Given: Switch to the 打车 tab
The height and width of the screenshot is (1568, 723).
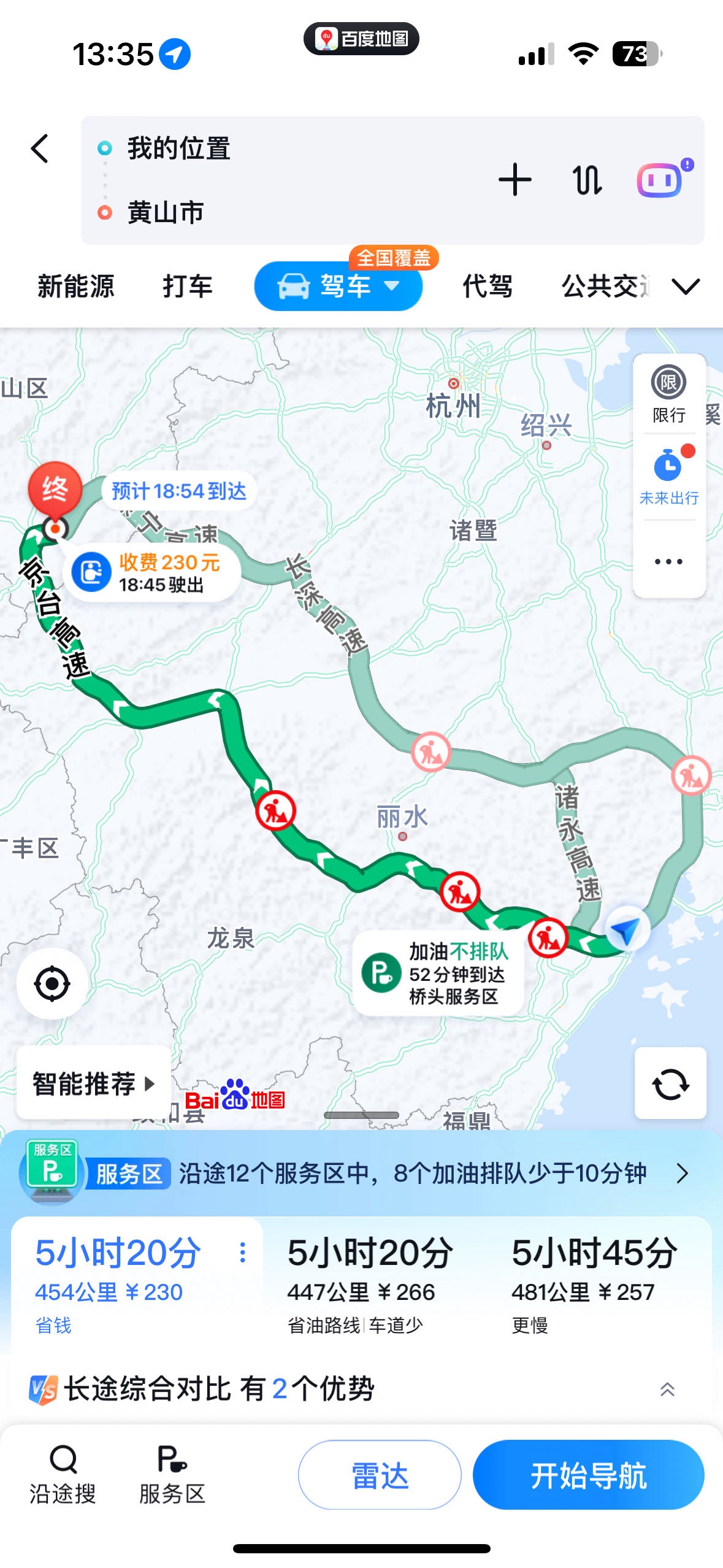Looking at the screenshot, I should [x=187, y=286].
